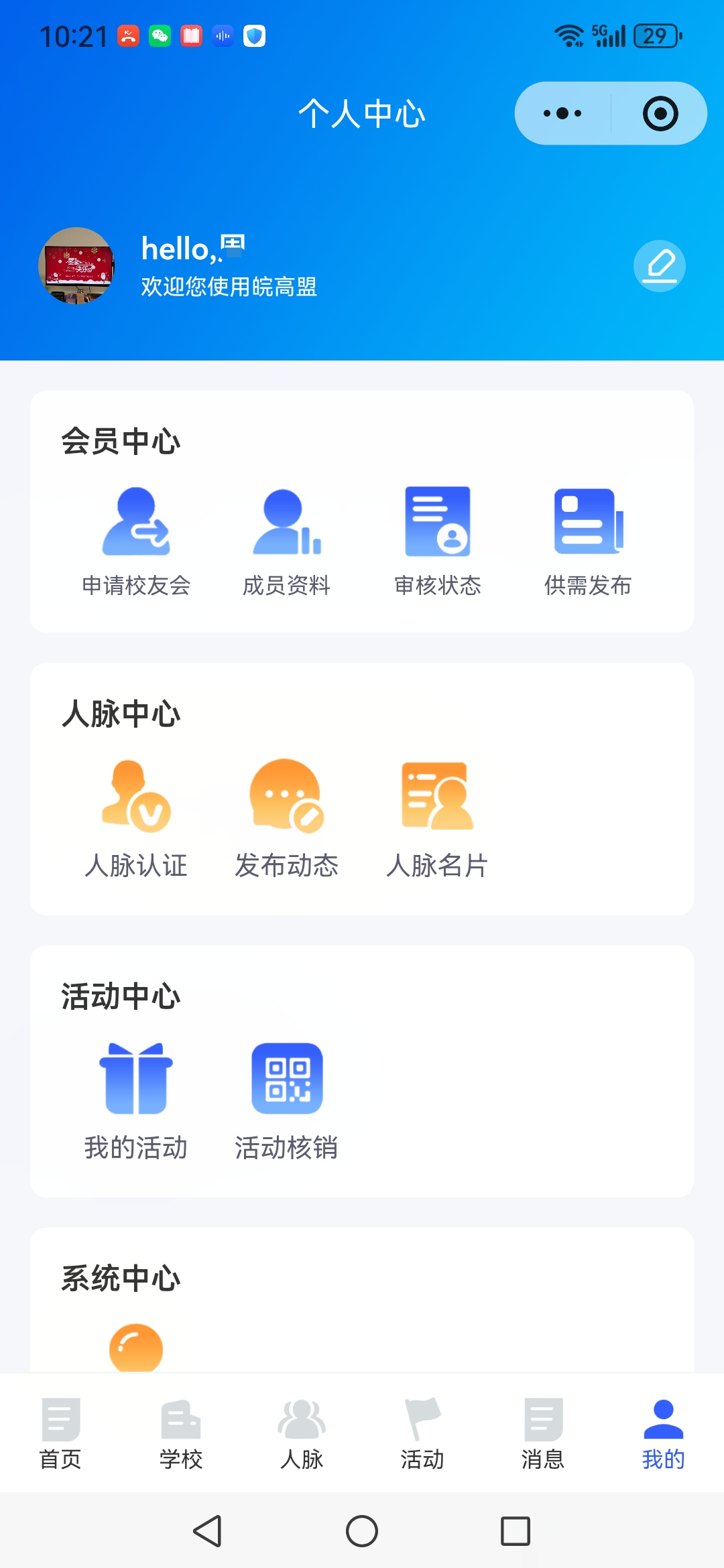Close the mini-program via capsule button
Viewport: 724px width, 1568px height.
pos(660,113)
